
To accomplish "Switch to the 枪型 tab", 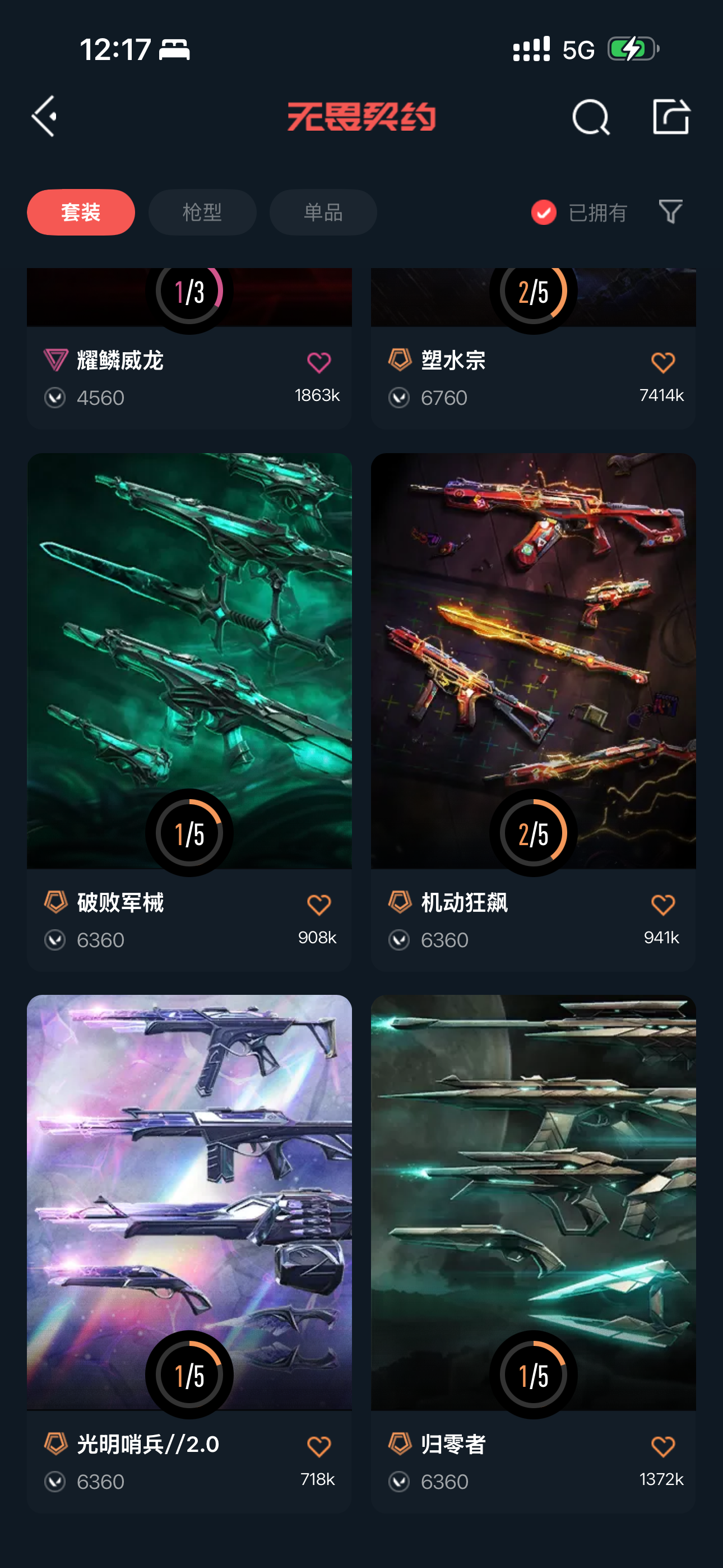I will (202, 213).
